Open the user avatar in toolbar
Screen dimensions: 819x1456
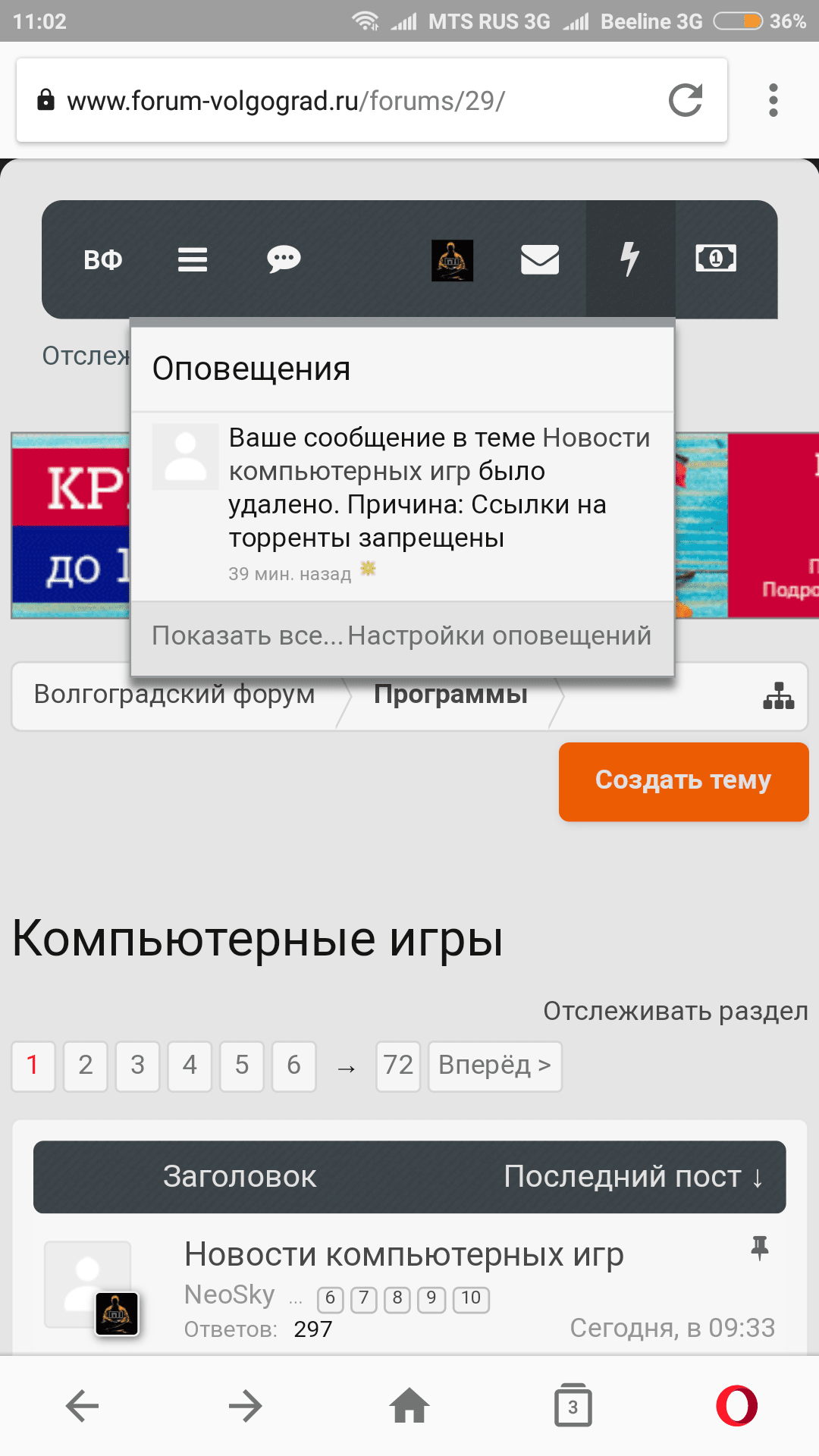point(452,260)
